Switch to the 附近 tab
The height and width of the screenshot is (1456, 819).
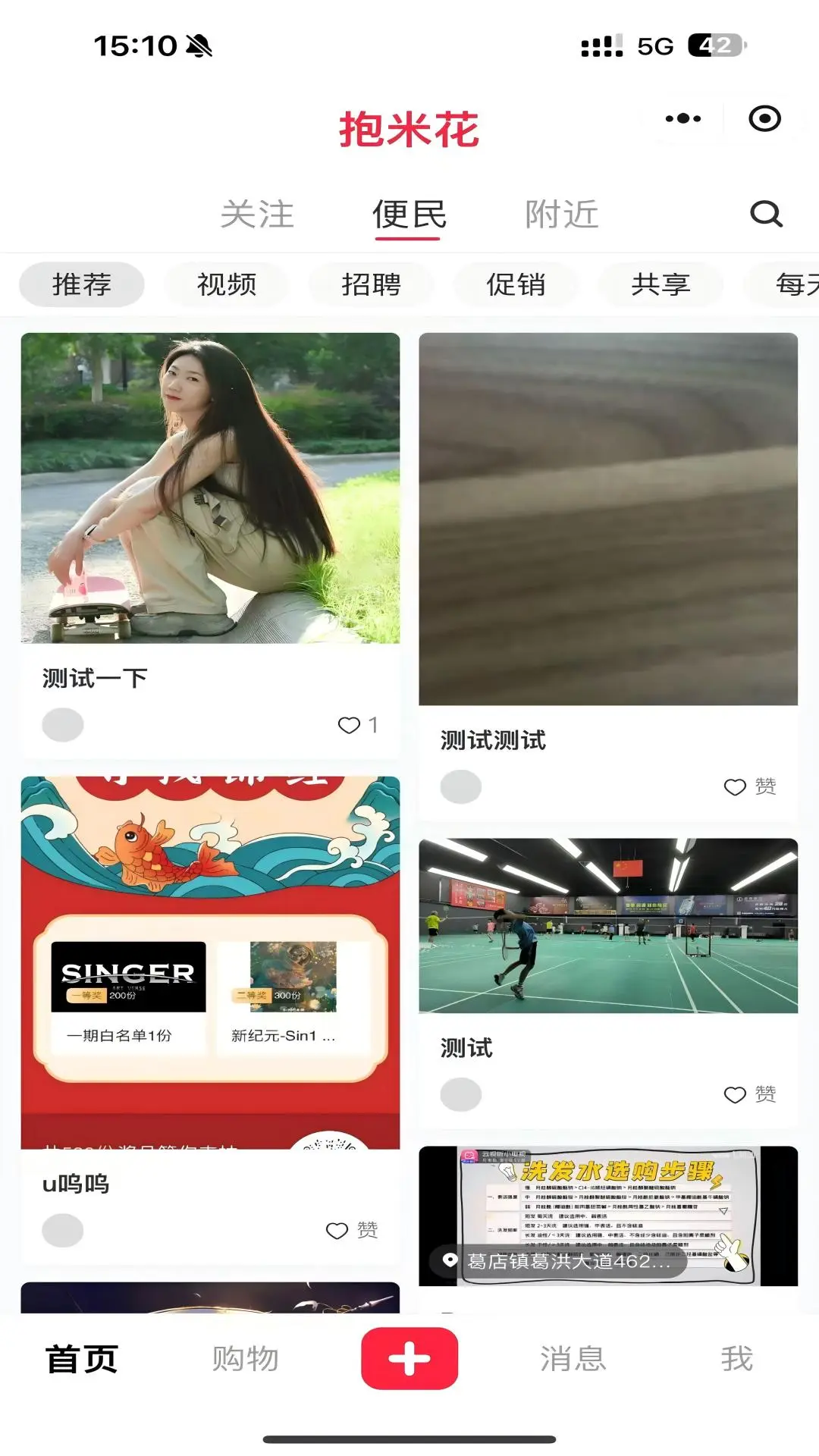[x=561, y=215]
